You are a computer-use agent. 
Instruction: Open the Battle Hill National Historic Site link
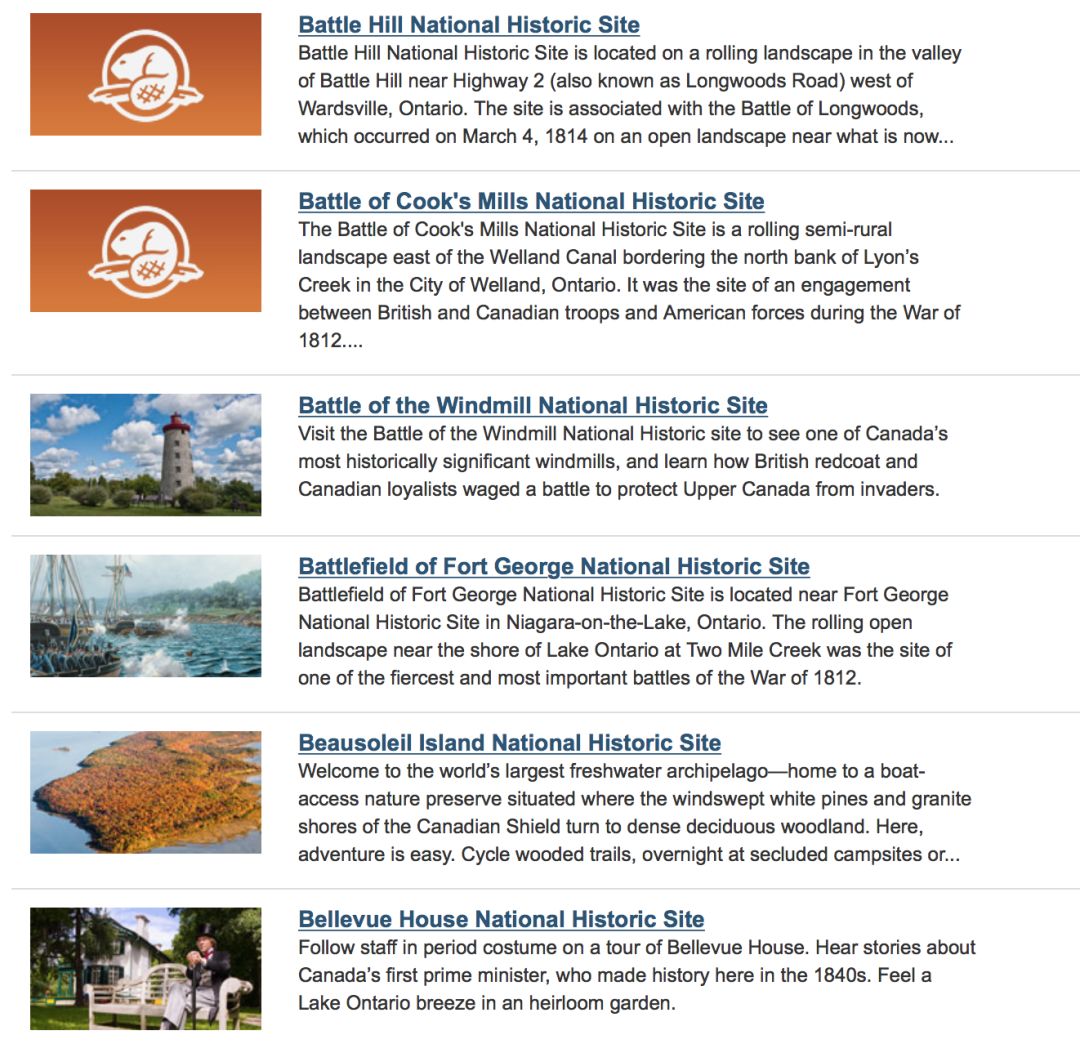point(469,25)
